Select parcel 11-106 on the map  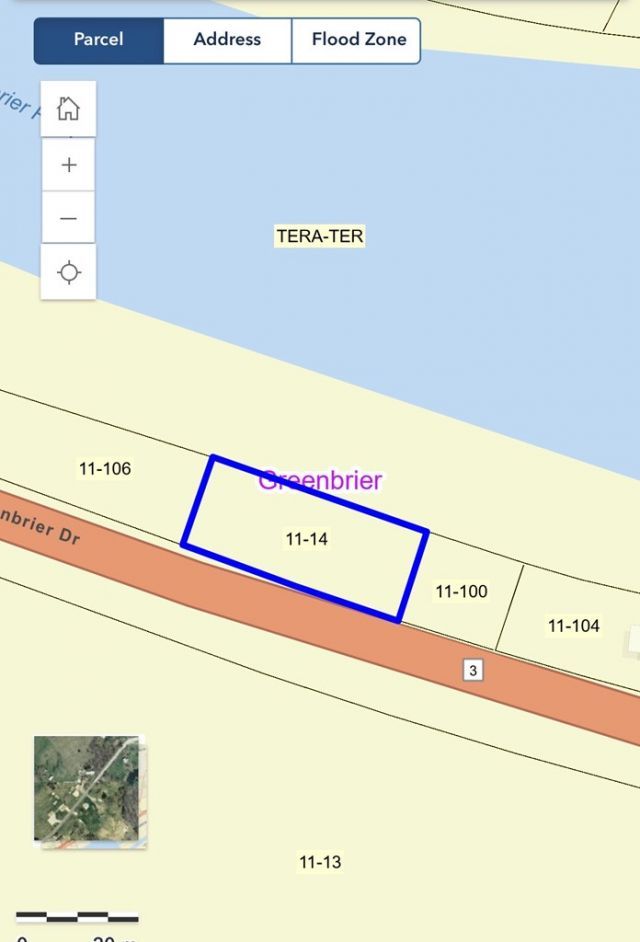105,468
